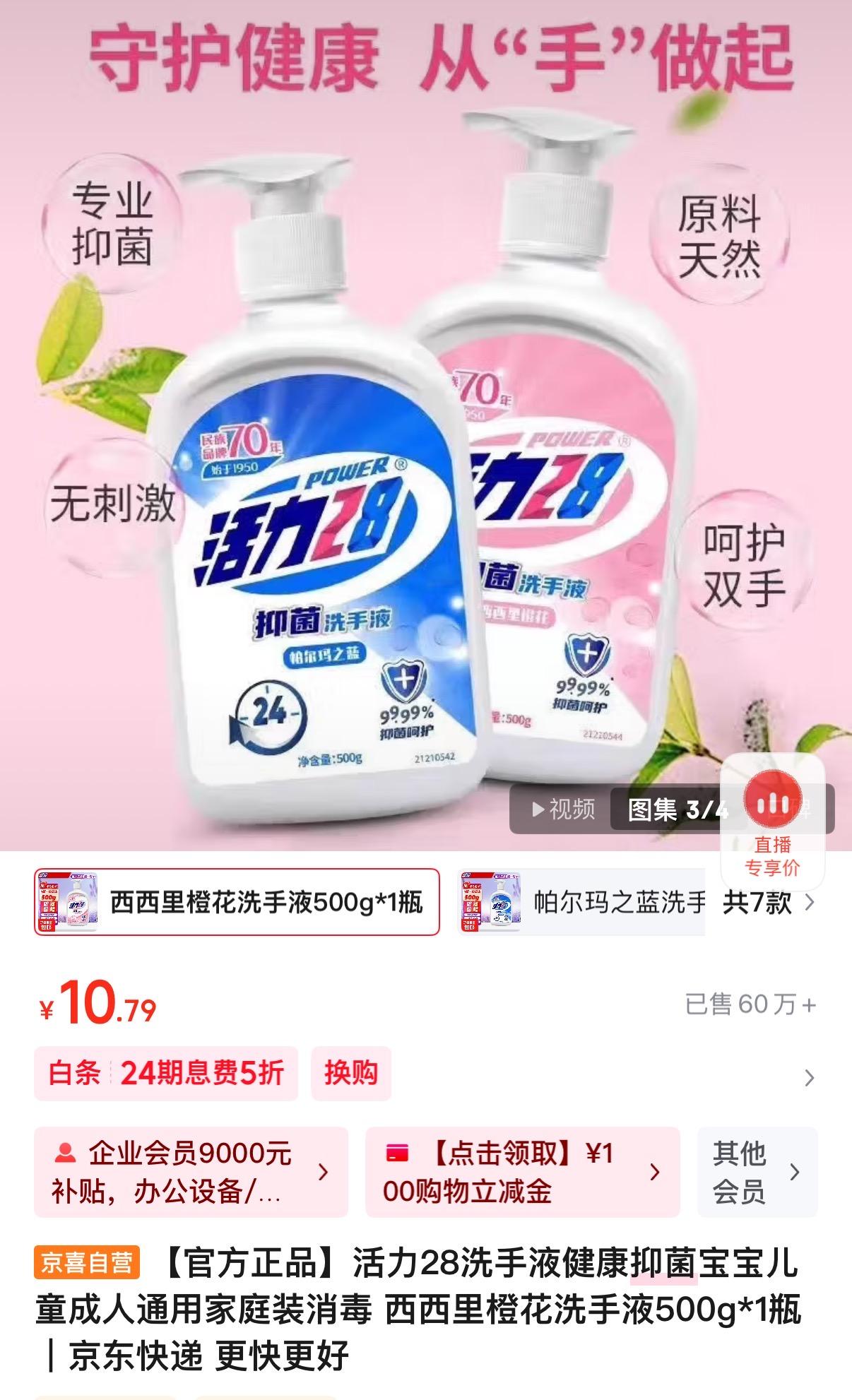852x1400 pixels.
Task: Expand all variants via 共7款
Action: (x=769, y=903)
